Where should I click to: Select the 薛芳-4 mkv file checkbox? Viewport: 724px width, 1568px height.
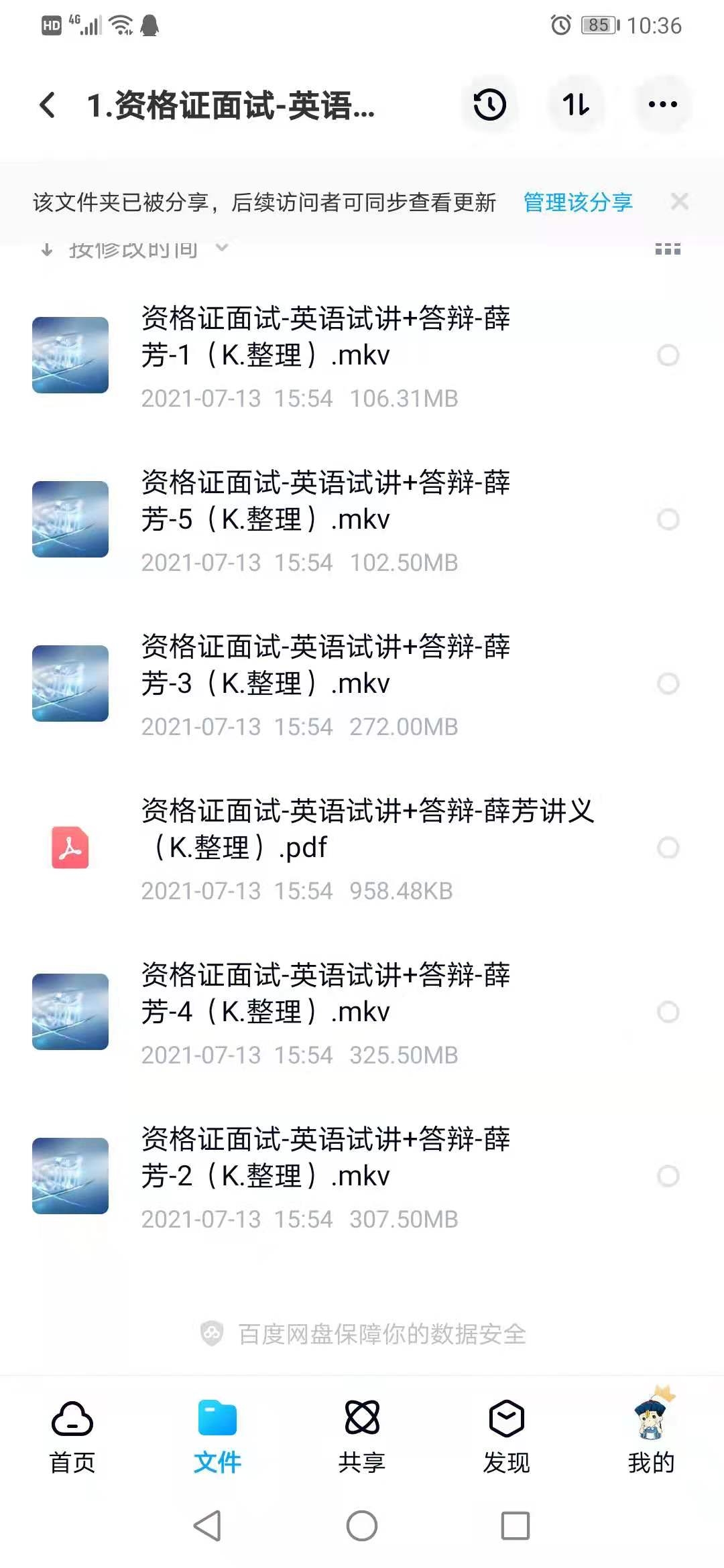coord(668,1012)
